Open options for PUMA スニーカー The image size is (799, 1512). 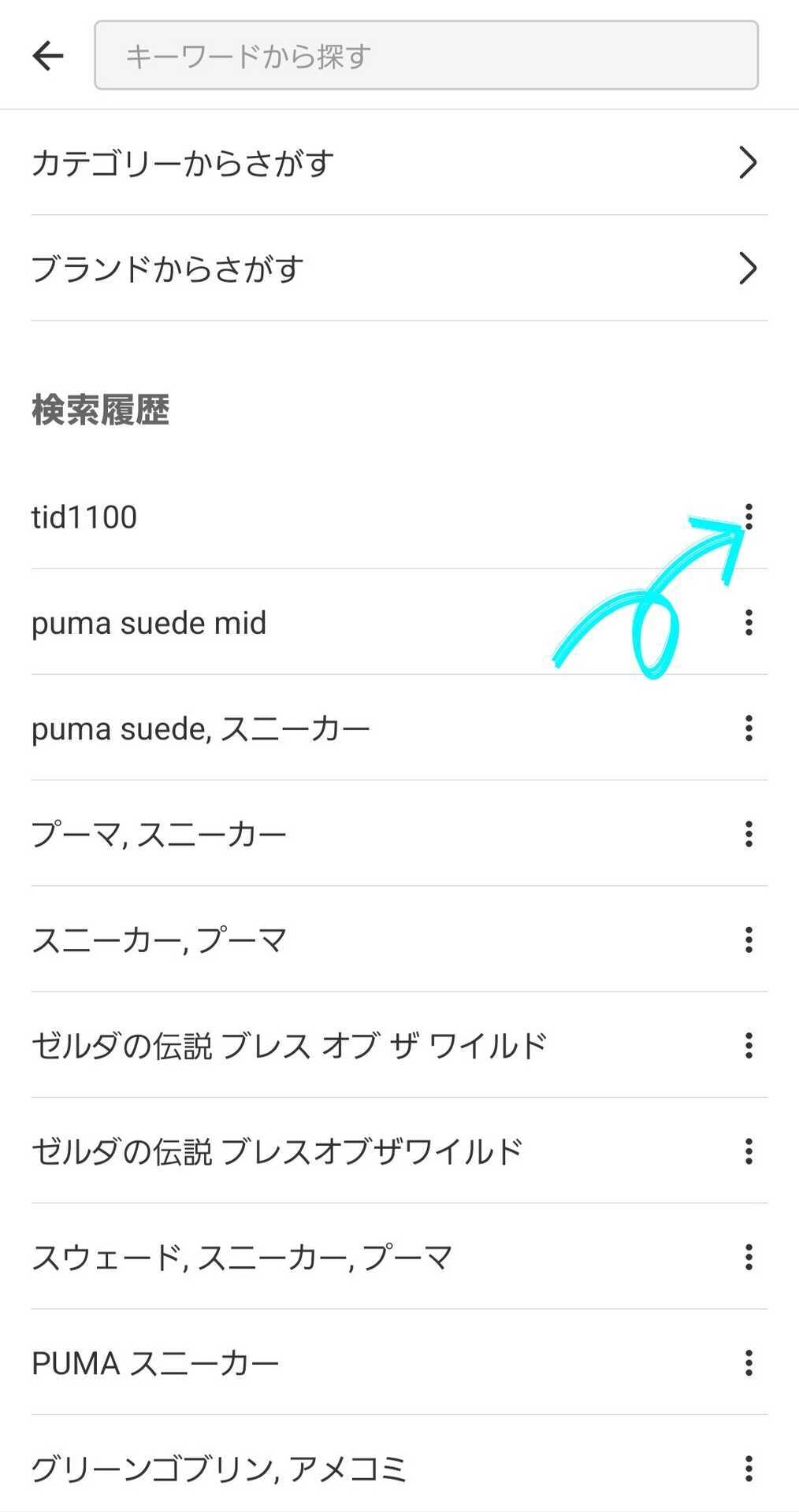(749, 1362)
